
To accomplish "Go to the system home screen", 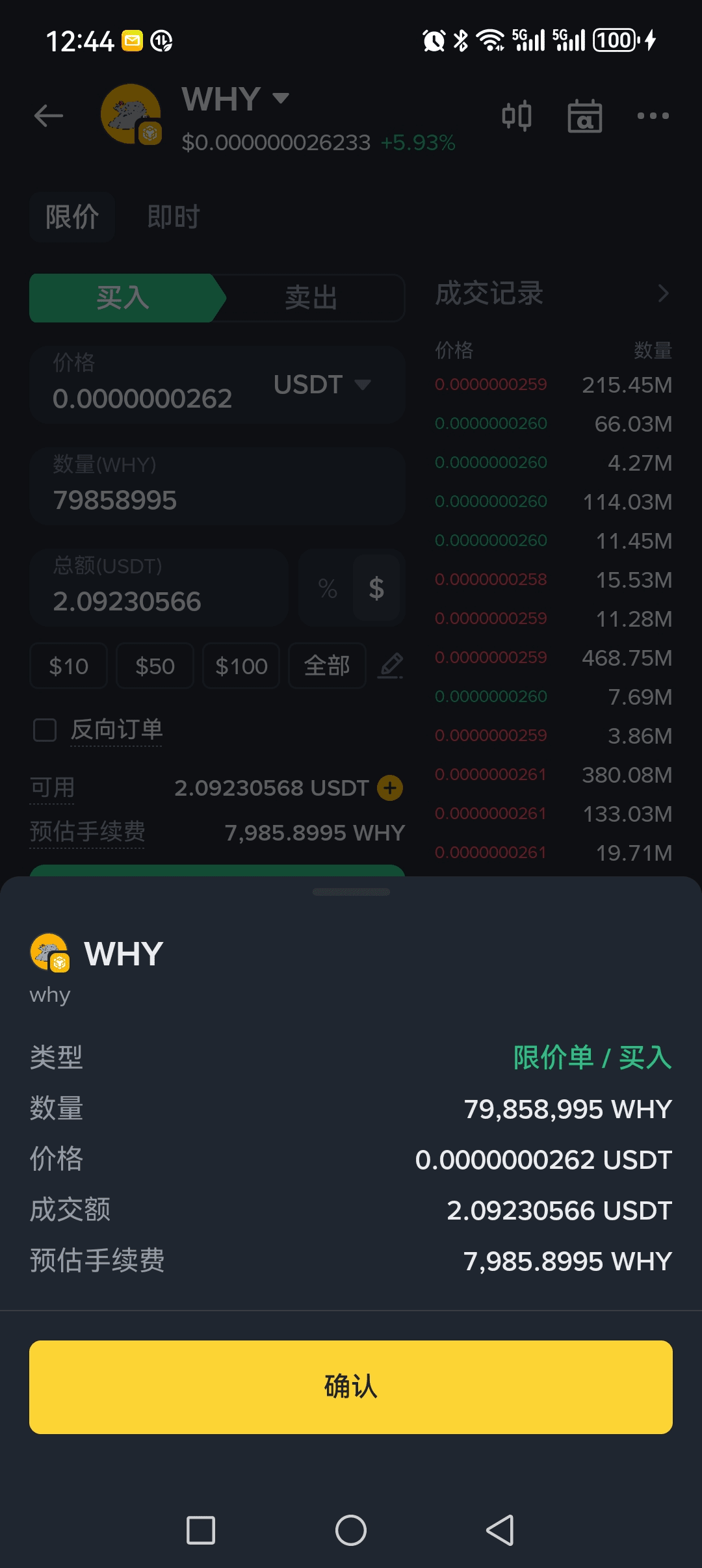I will click(351, 1530).
